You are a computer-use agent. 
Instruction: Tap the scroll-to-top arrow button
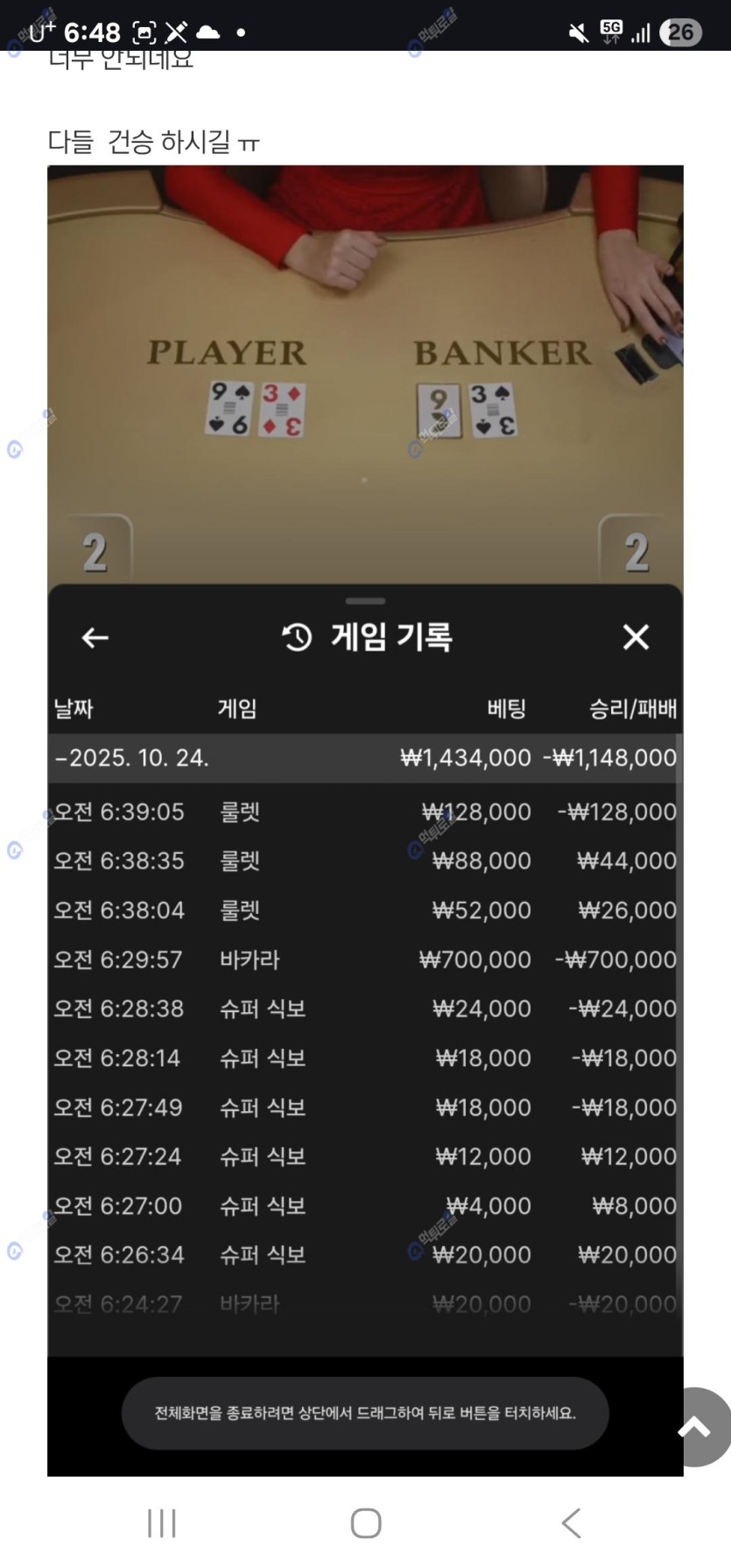[696, 1426]
